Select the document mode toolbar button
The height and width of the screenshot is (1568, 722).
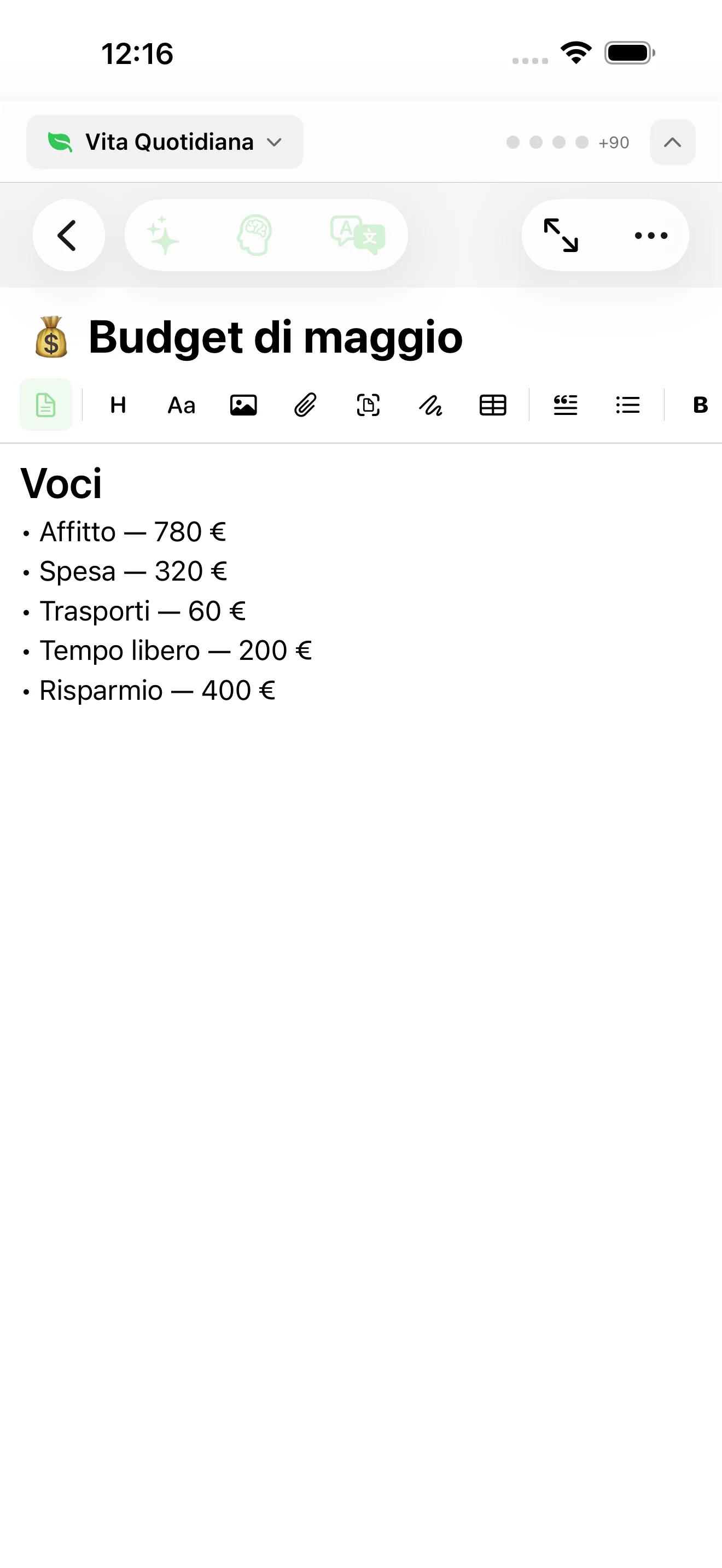46,405
